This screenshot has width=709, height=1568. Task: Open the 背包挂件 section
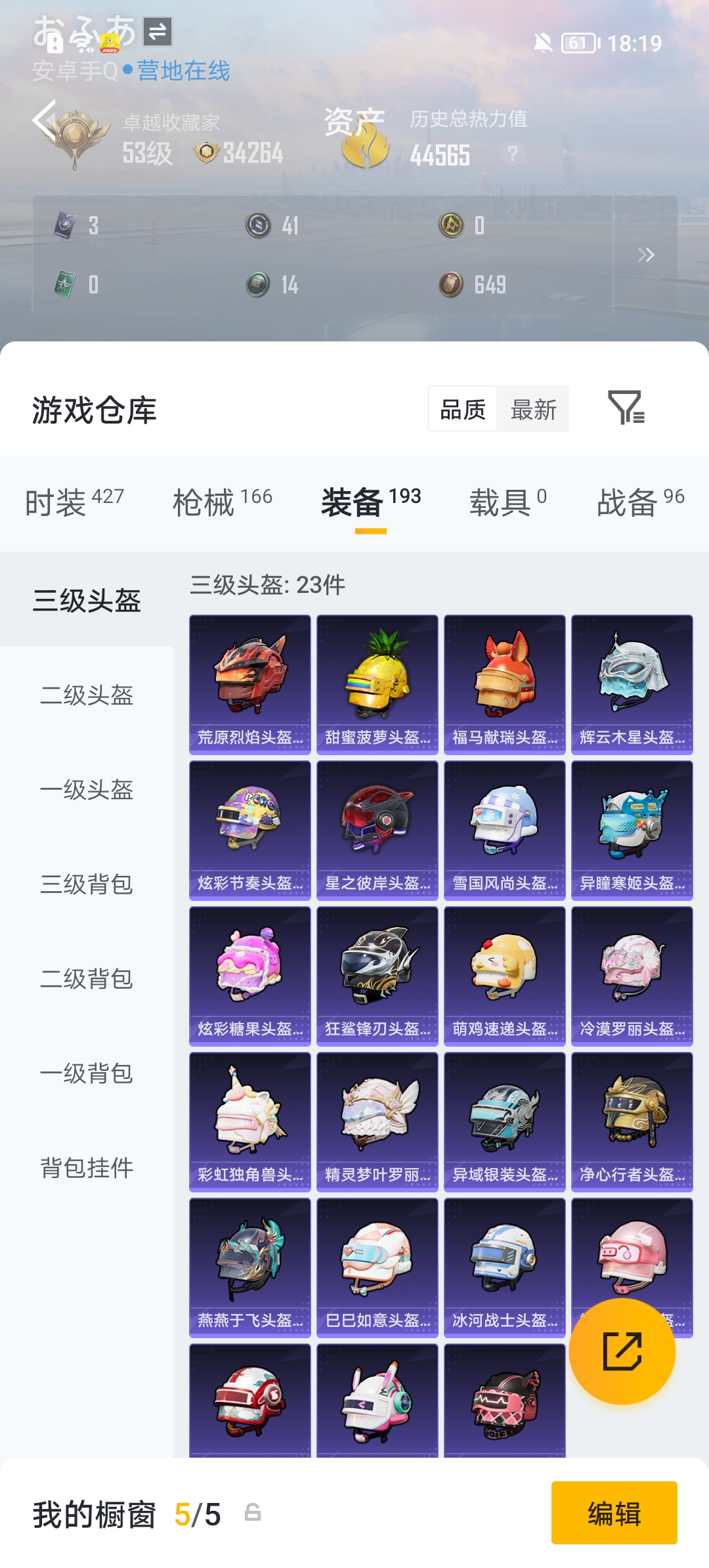(86, 1168)
